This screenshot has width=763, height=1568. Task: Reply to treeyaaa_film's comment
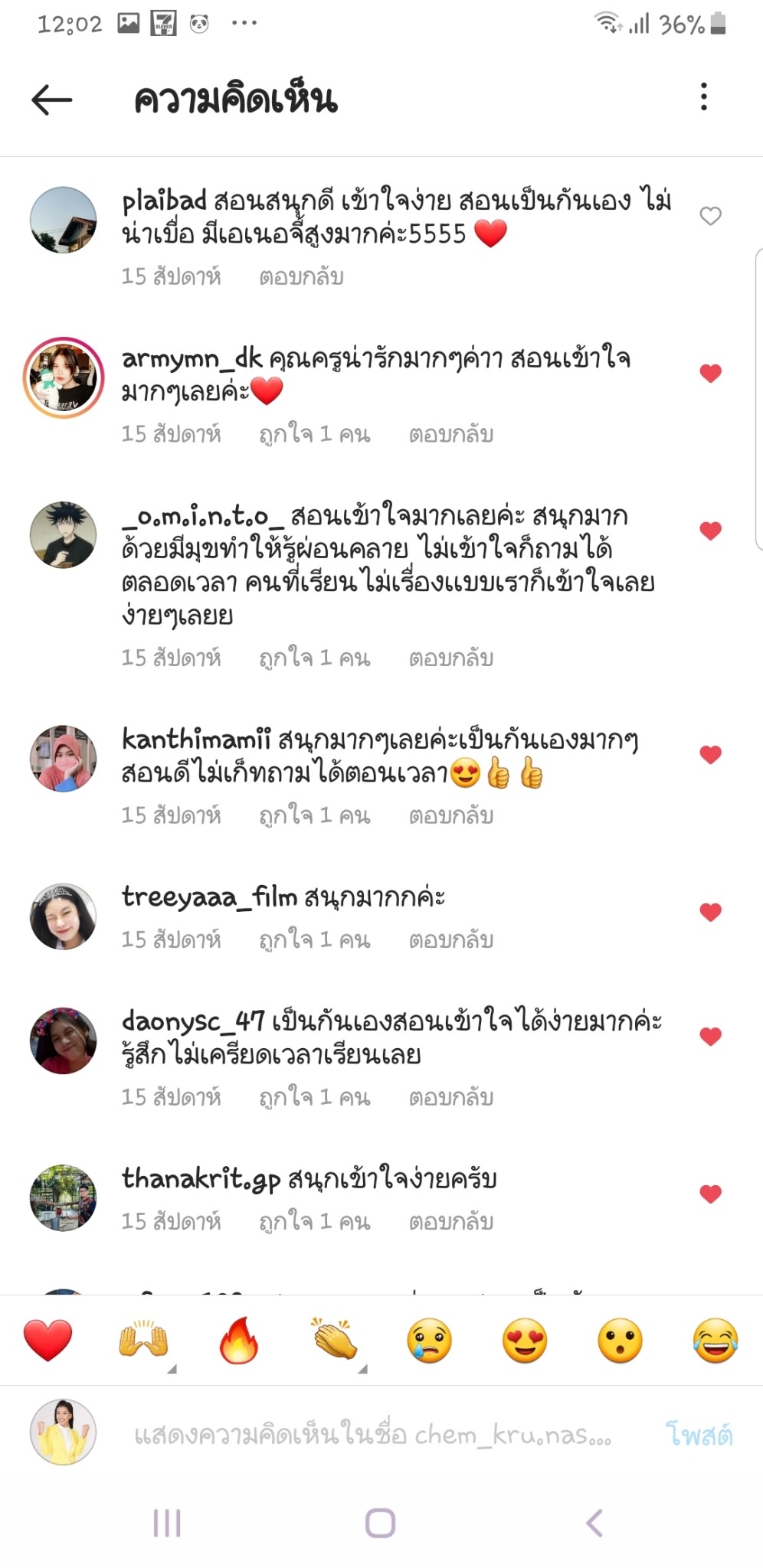tap(450, 939)
